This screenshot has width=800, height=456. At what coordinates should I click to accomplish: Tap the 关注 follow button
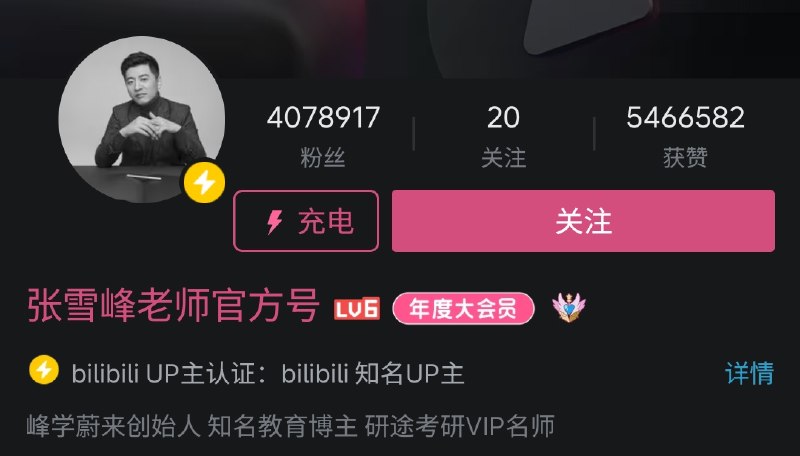pyautogui.click(x=583, y=221)
